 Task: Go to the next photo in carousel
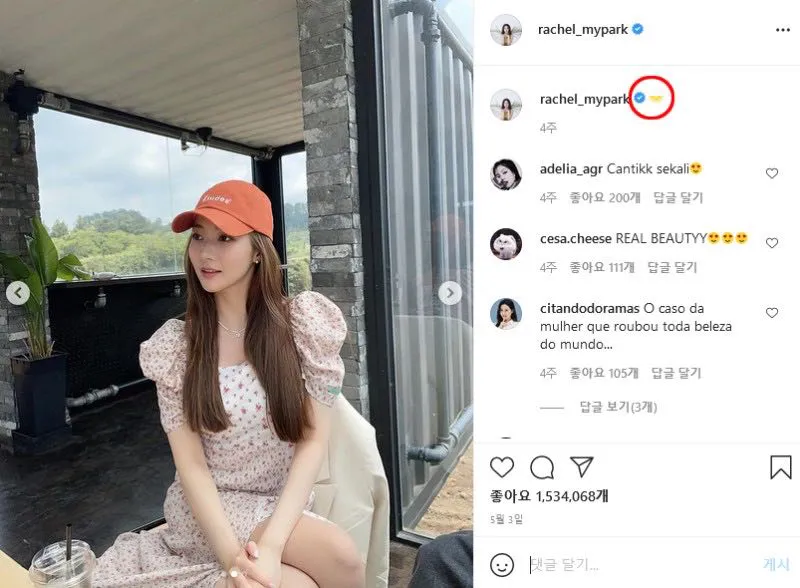tap(451, 293)
